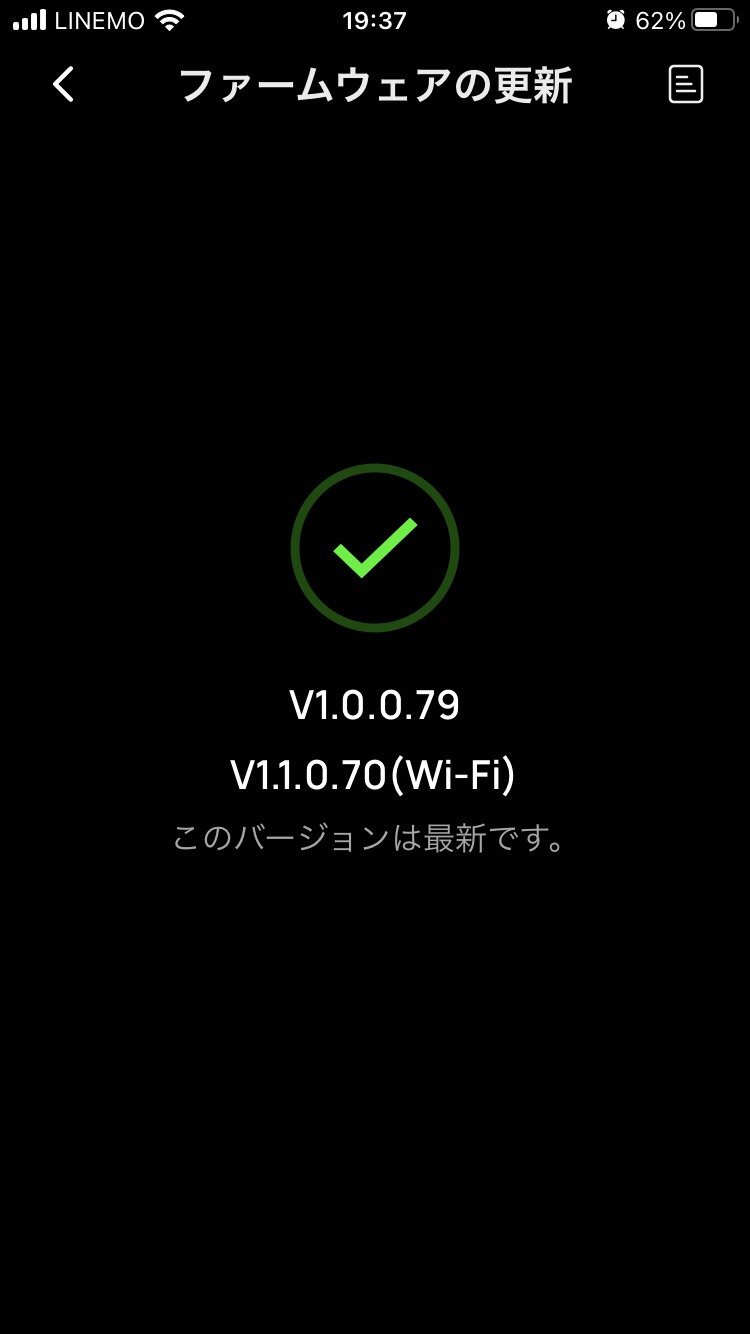Go back from the firmware update screen
The width and height of the screenshot is (750, 1334).
pos(63,85)
